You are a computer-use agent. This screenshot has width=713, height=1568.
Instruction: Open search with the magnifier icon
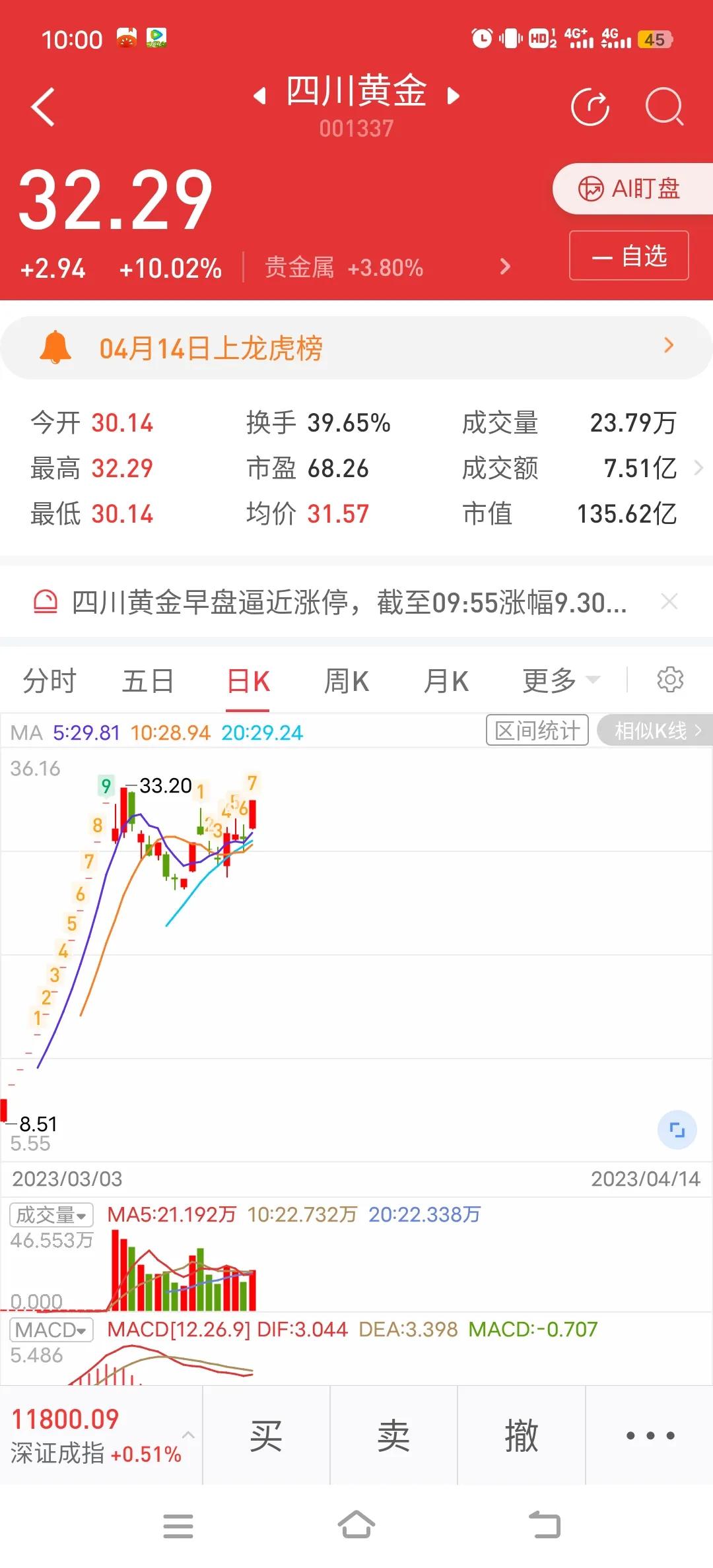[665, 107]
